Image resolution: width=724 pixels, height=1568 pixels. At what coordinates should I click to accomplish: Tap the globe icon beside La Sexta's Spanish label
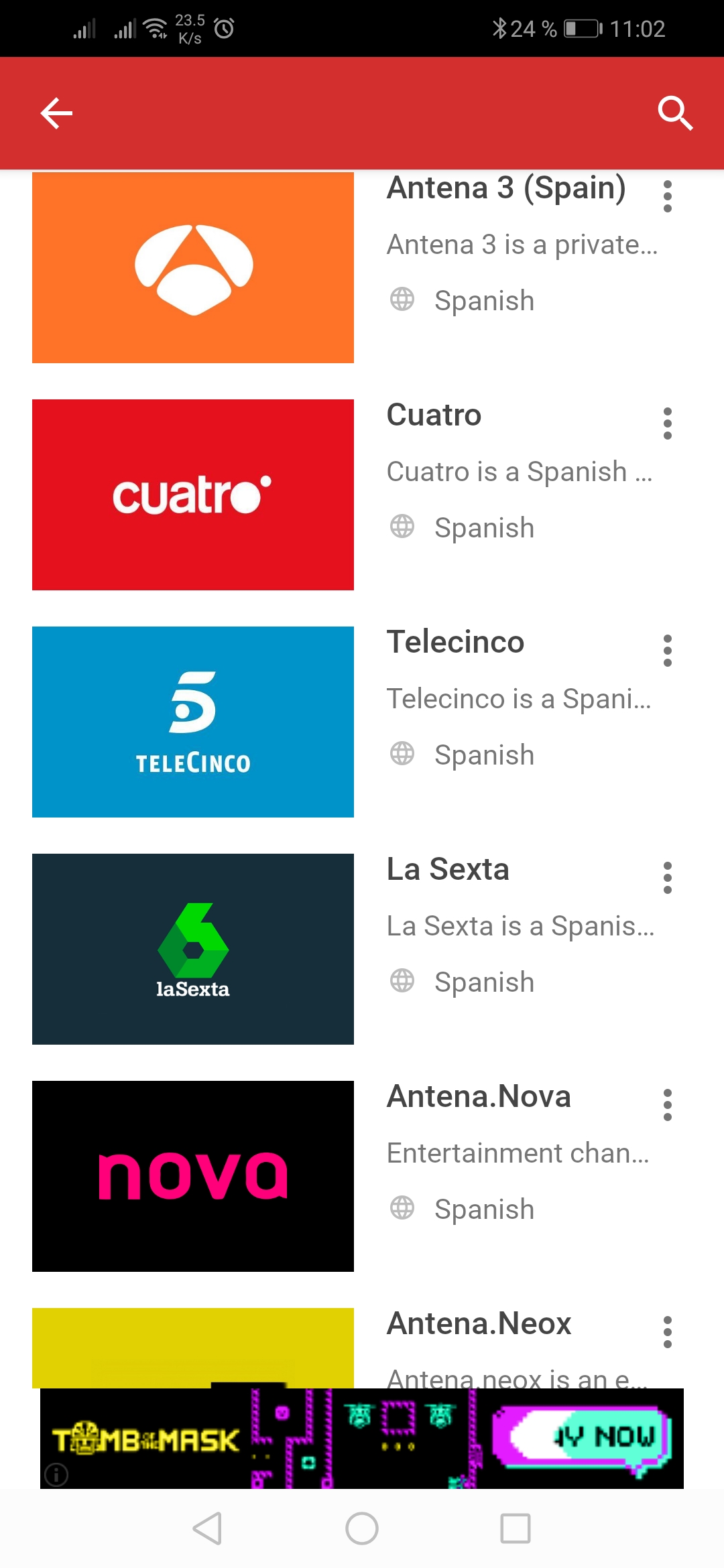click(402, 981)
